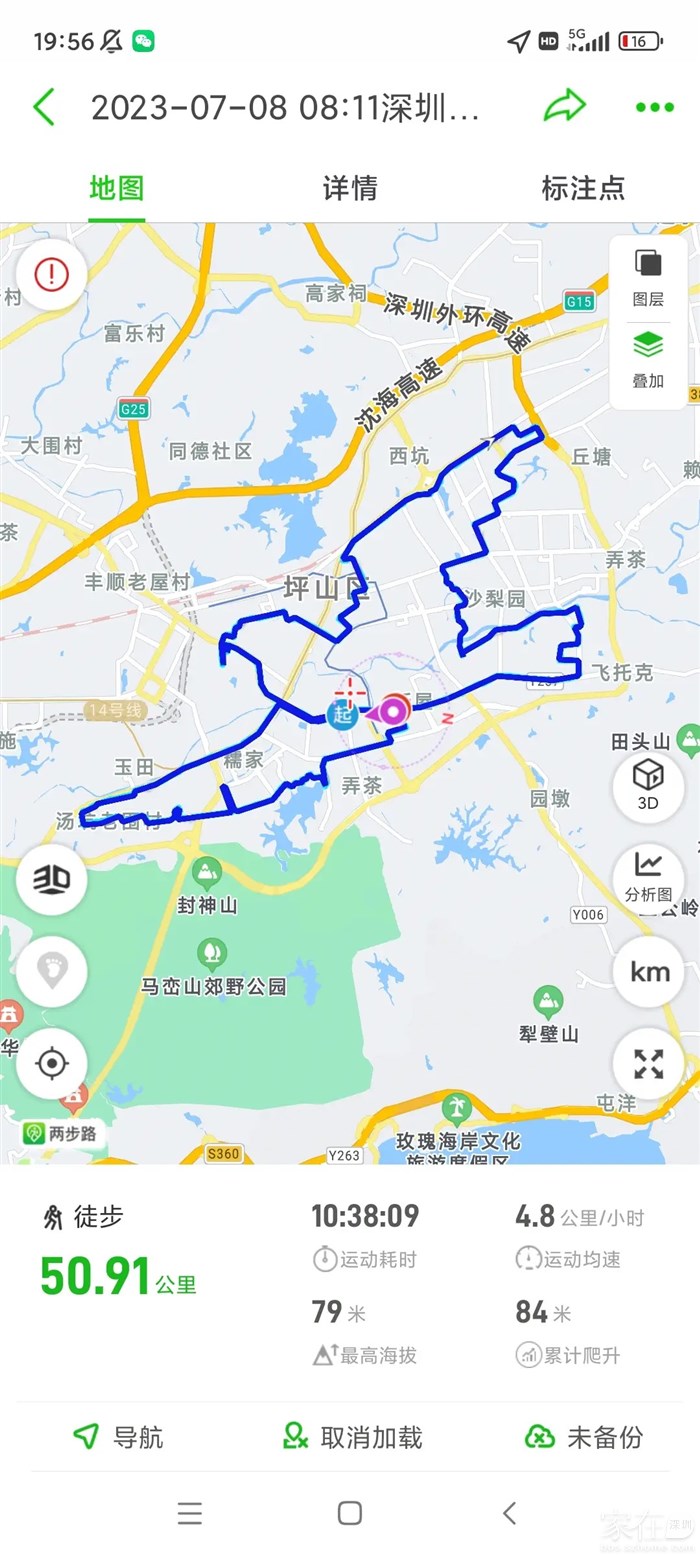This screenshot has height=1555, width=700.
Task: Center map on my location
Action: click(x=51, y=1063)
